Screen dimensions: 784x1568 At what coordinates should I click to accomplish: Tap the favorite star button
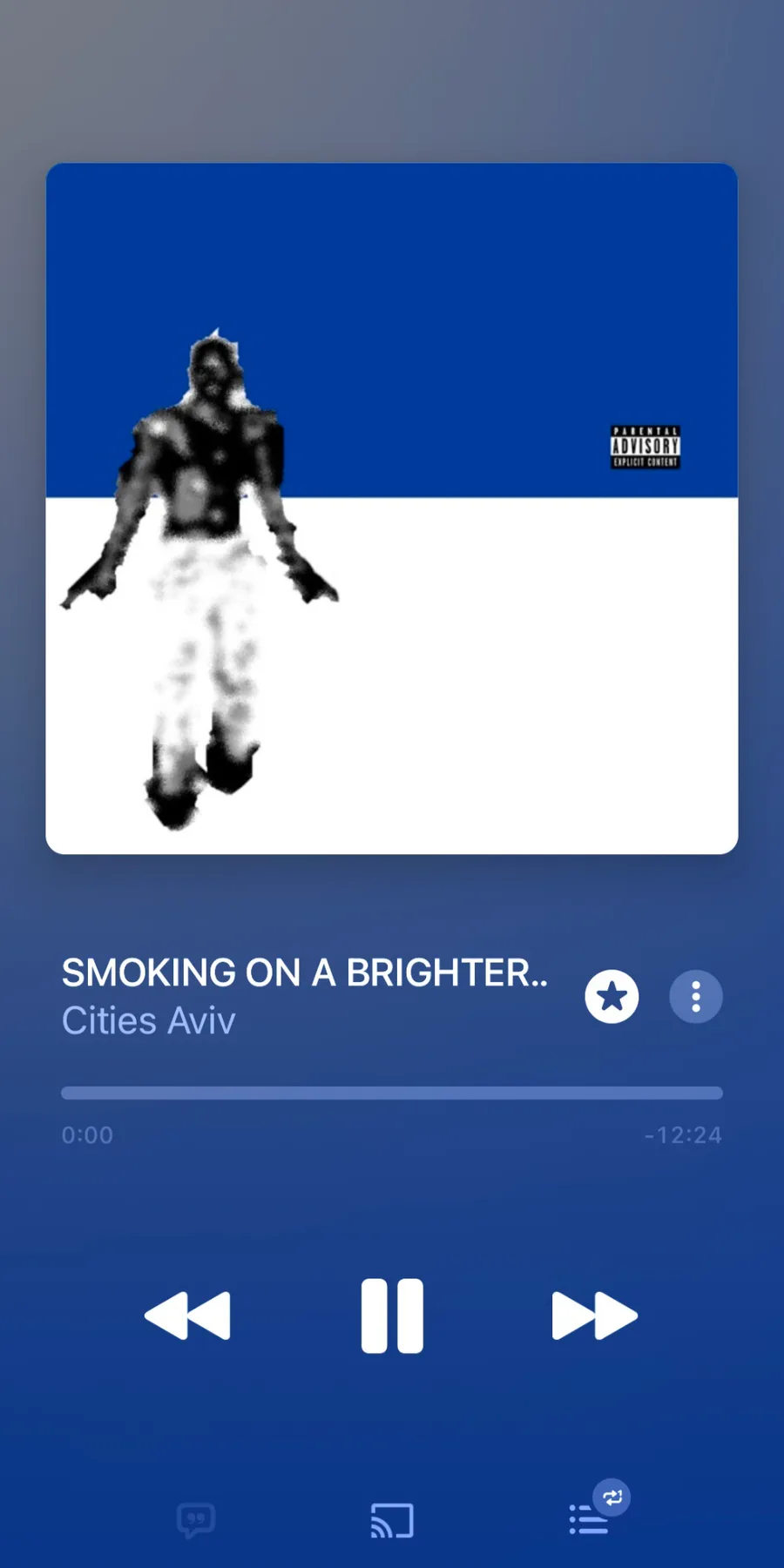click(x=612, y=996)
